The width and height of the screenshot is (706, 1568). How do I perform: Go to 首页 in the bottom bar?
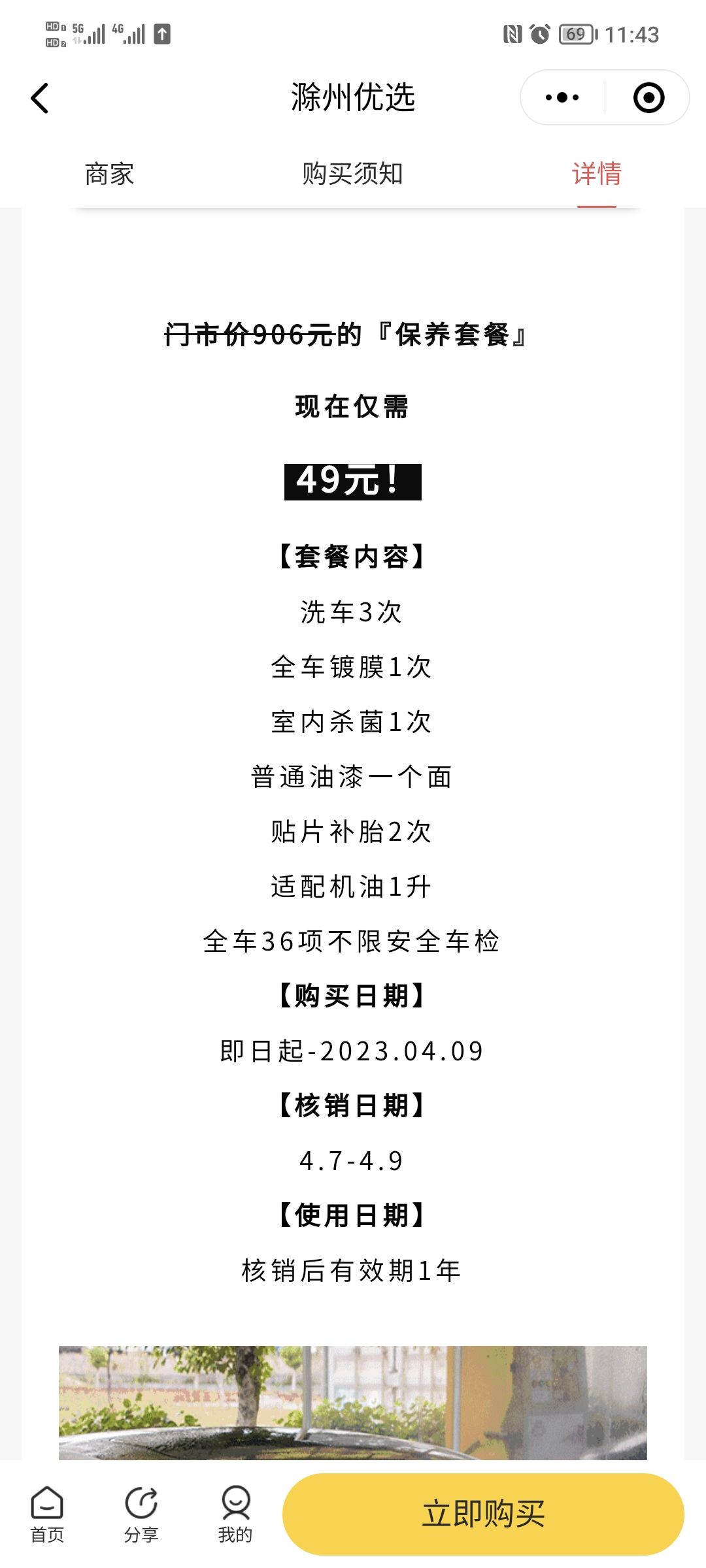click(x=47, y=1514)
